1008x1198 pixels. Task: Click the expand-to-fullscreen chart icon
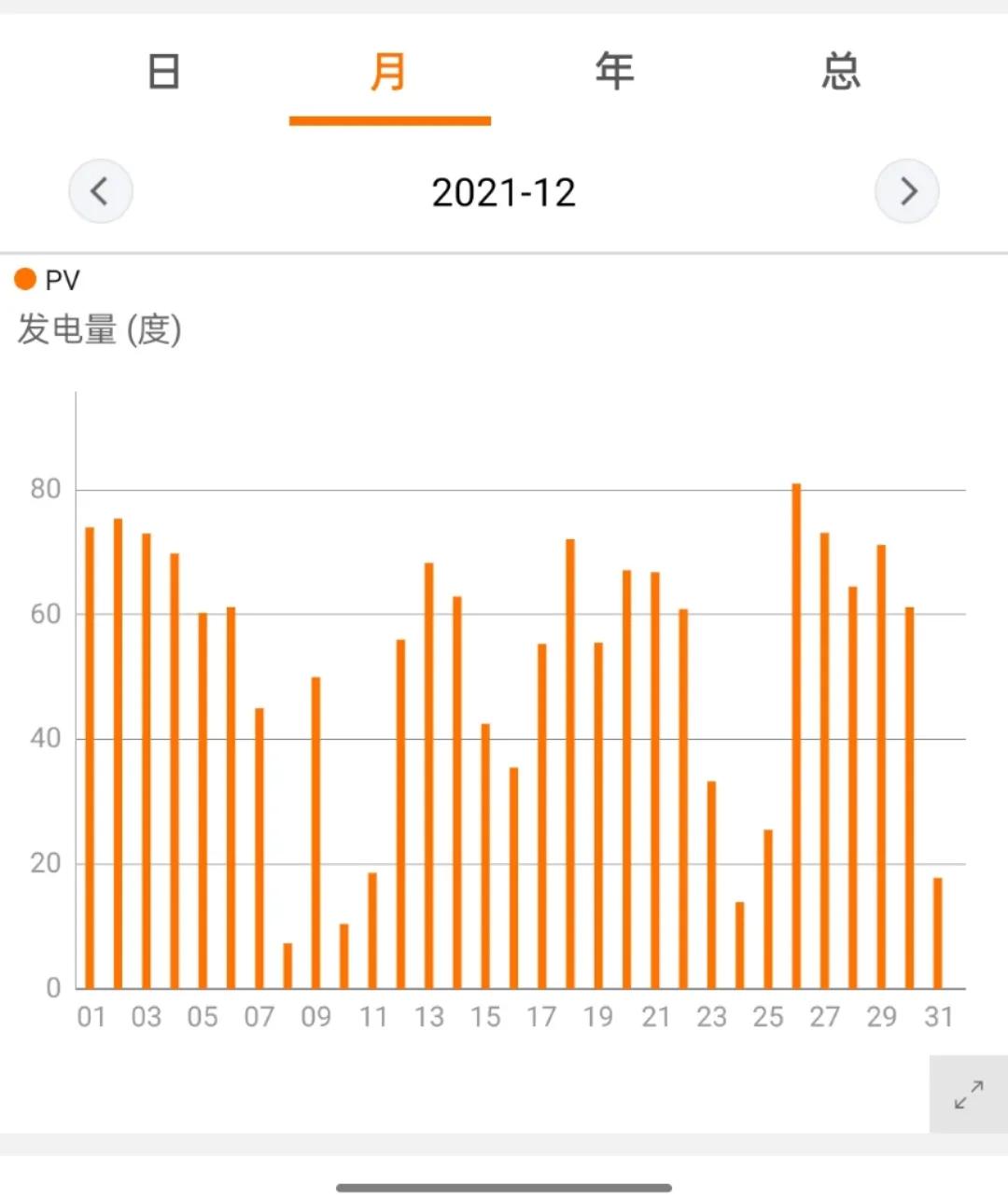(967, 1094)
